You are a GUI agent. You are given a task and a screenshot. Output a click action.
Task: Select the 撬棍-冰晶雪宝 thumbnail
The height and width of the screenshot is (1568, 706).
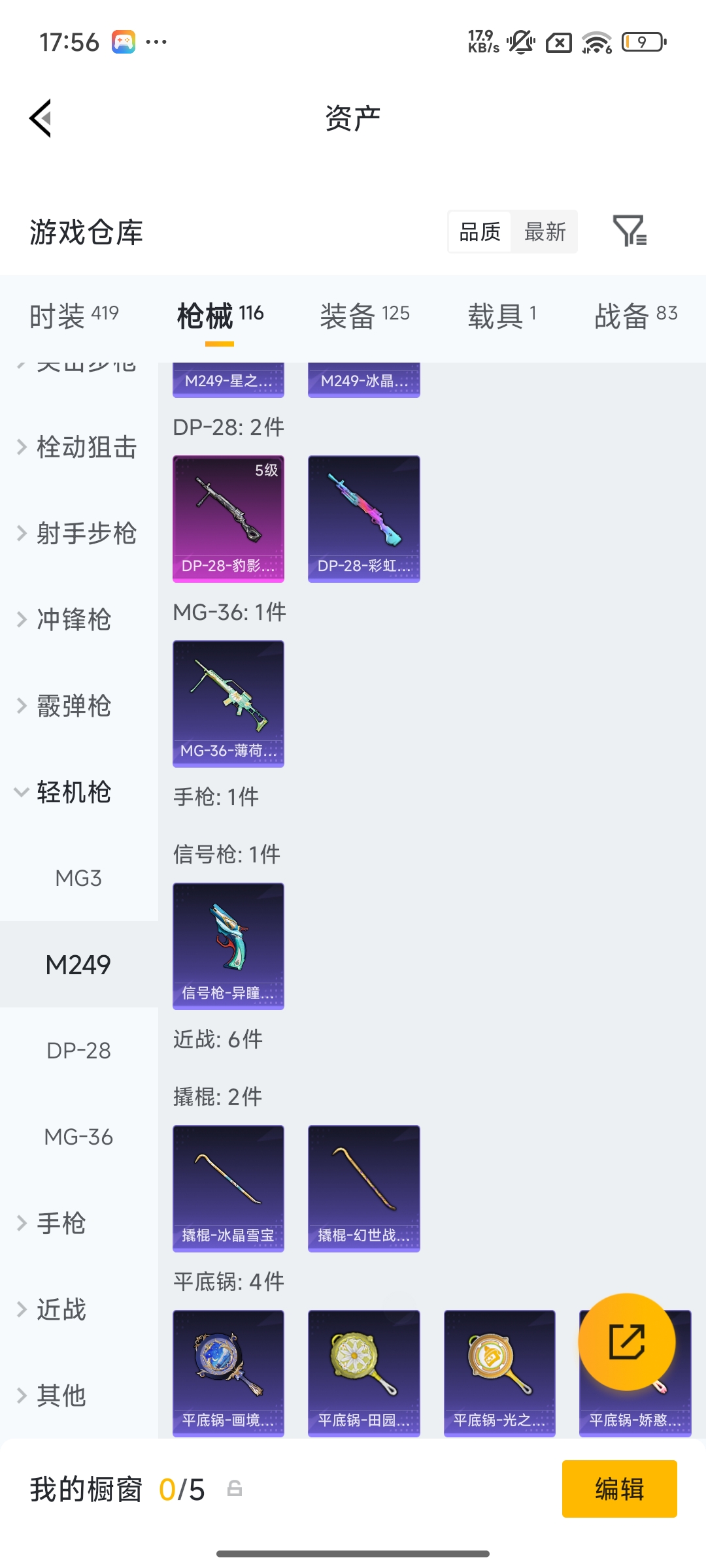coord(228,1189)
